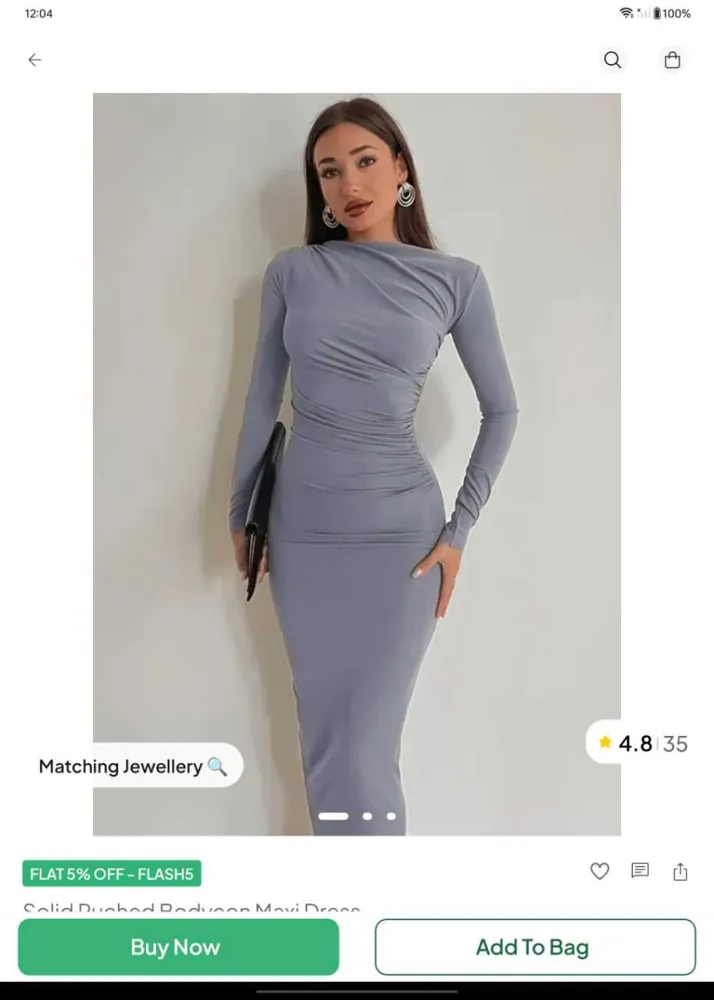Image resolution: width=714 pixels, height=1000 pixels.
Task: Go back using the arrow icon
Action: [x=35, y=60]
